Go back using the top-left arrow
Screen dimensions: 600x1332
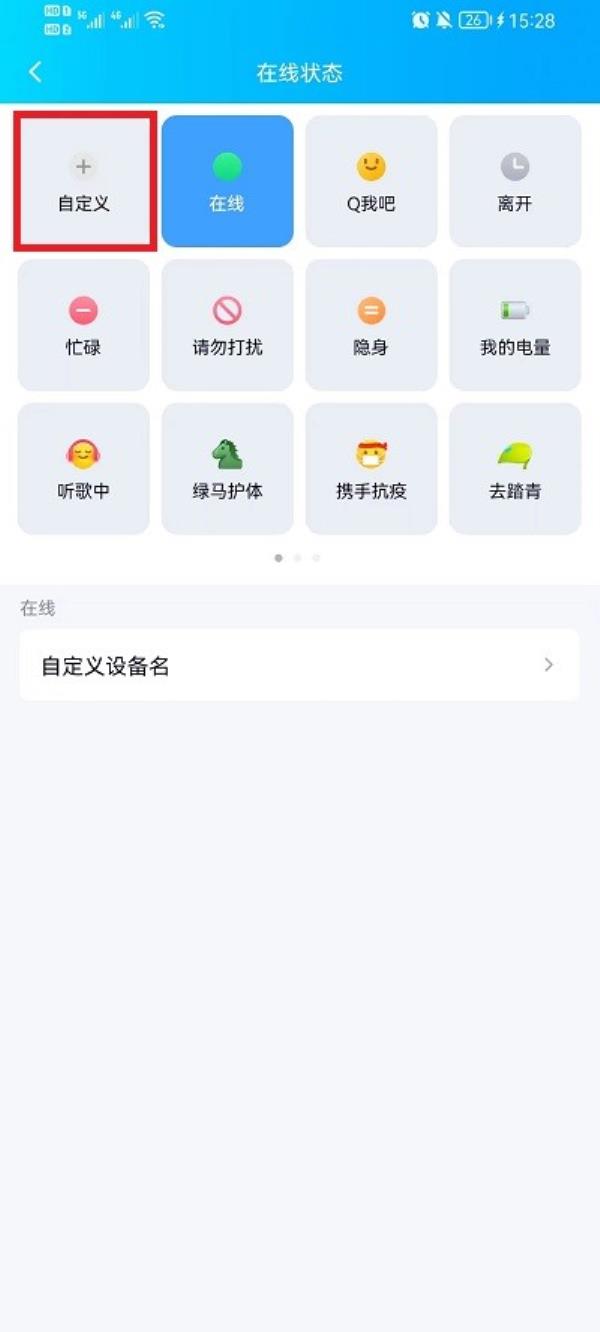[x=36, y=72]
